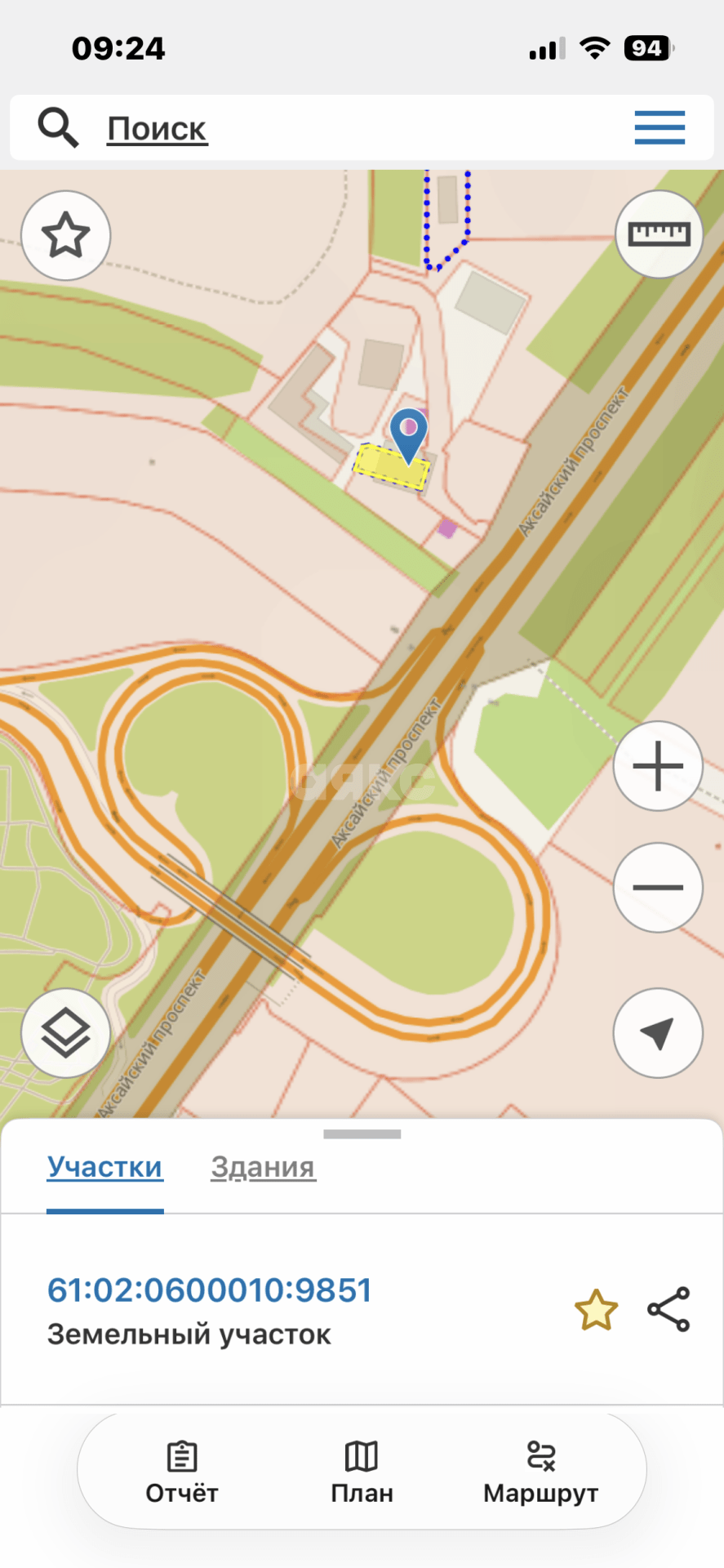
Task: Select the Участки tab
Action: tap(104, 1167)
